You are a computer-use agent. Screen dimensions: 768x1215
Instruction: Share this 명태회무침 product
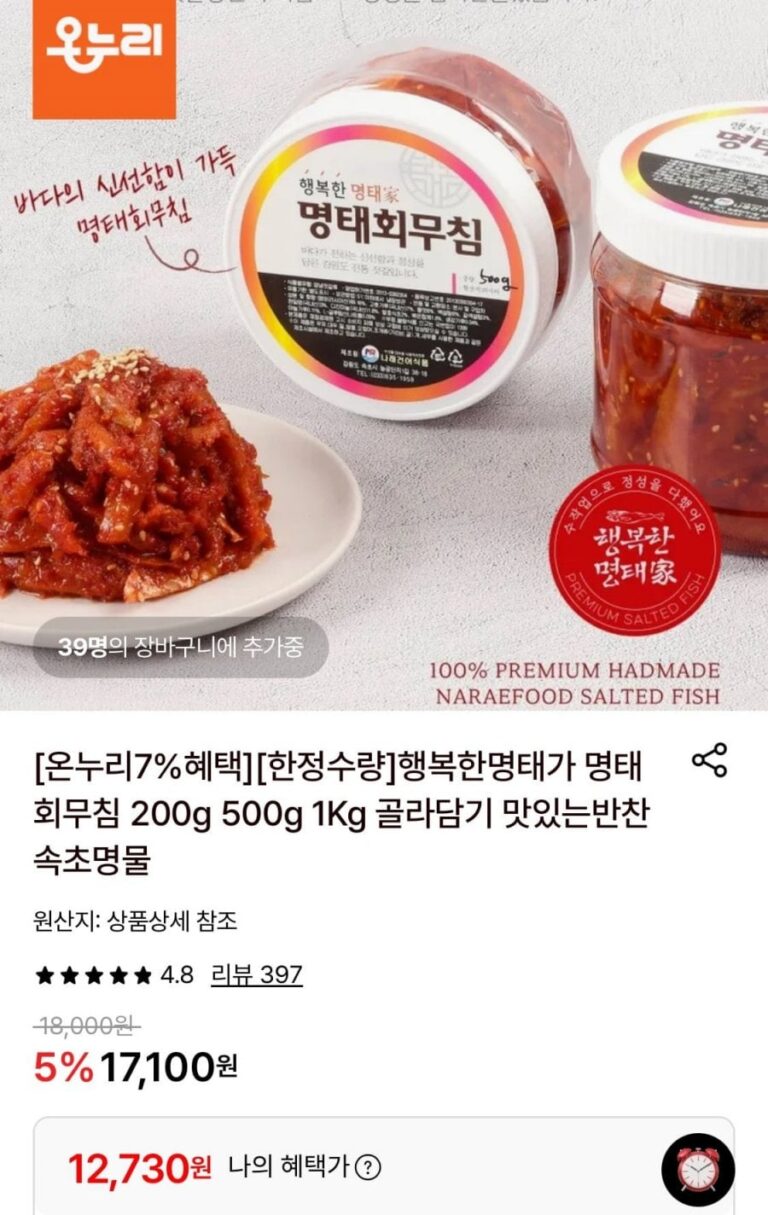pos(709,761)
